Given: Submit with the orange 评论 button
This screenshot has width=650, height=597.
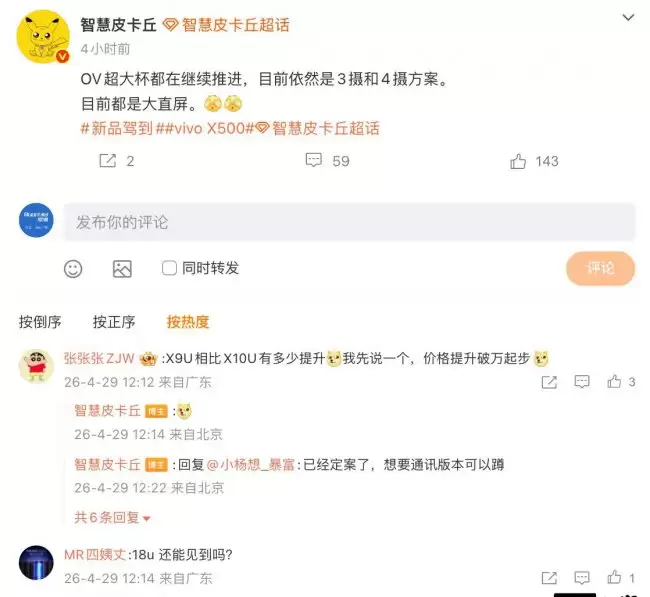Looking at the screenshot, I should [600, 268].
